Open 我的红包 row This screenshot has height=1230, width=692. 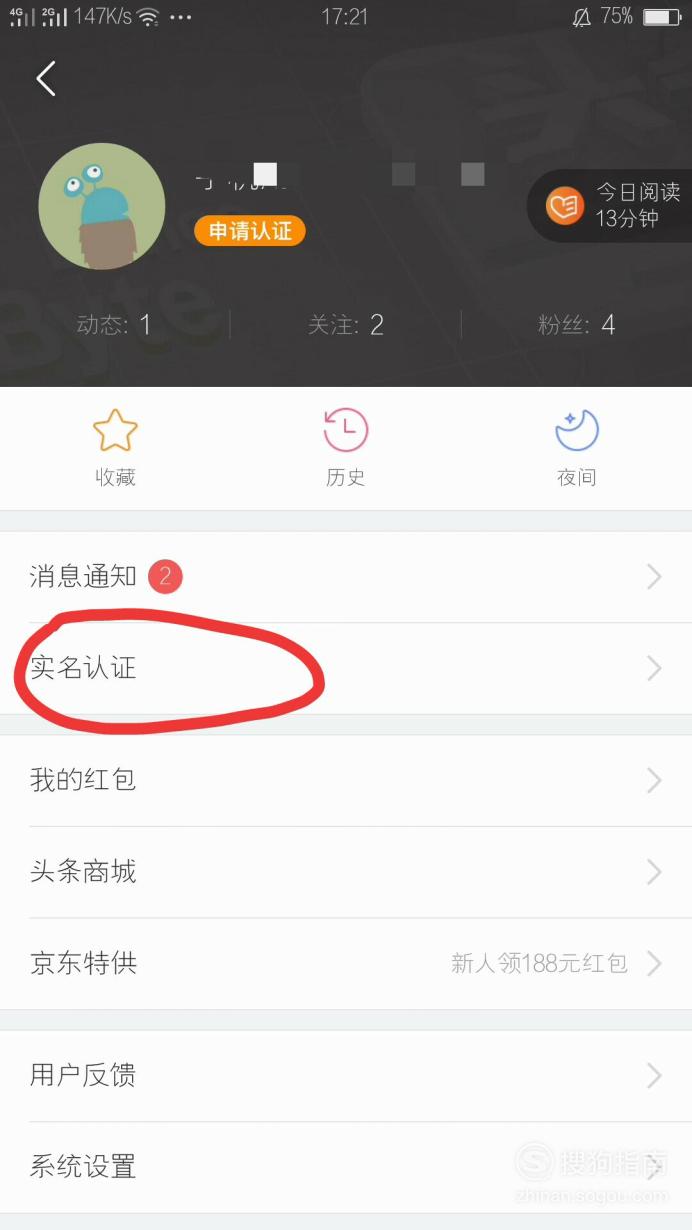(x=346, y=780)
